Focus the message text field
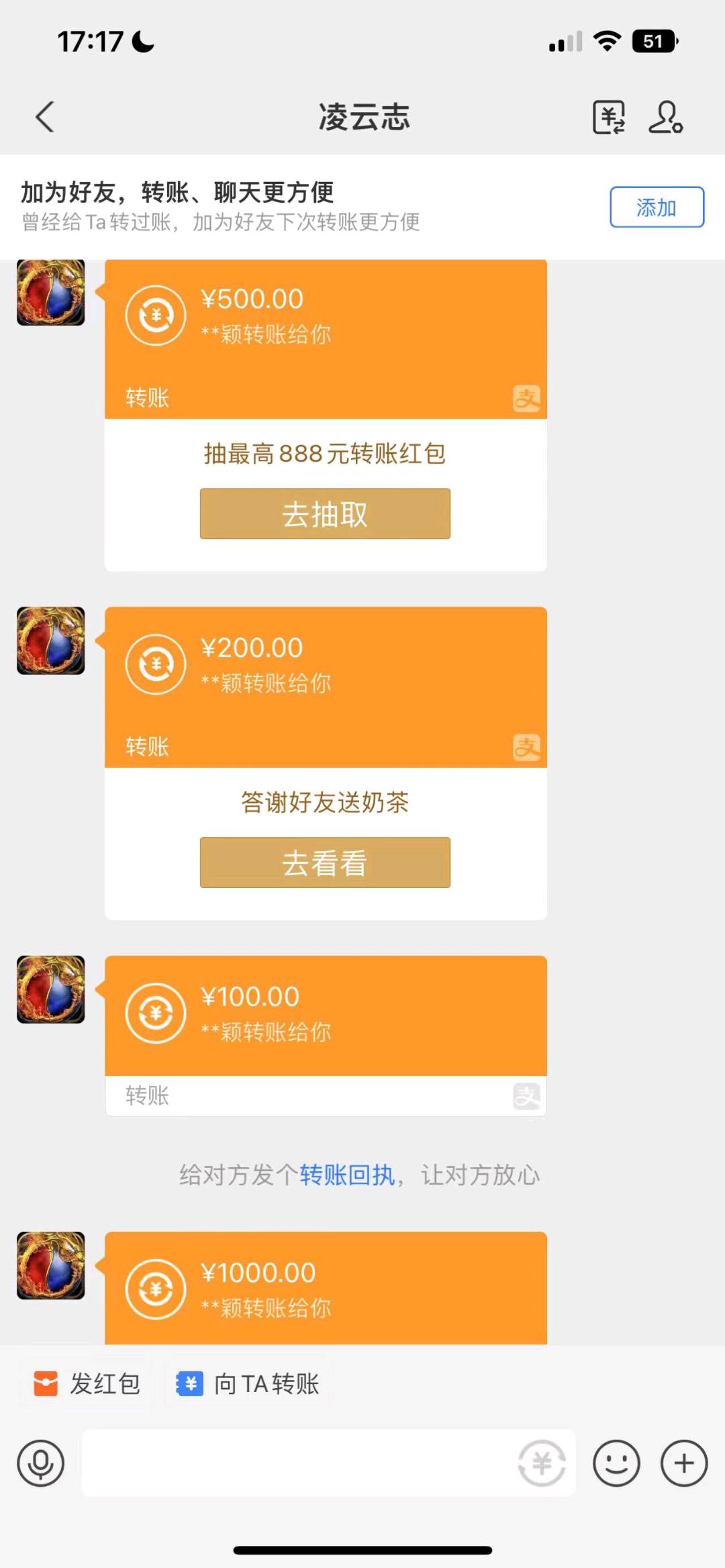This screenshot has height=1568, width=725. tap(295, 1463)
